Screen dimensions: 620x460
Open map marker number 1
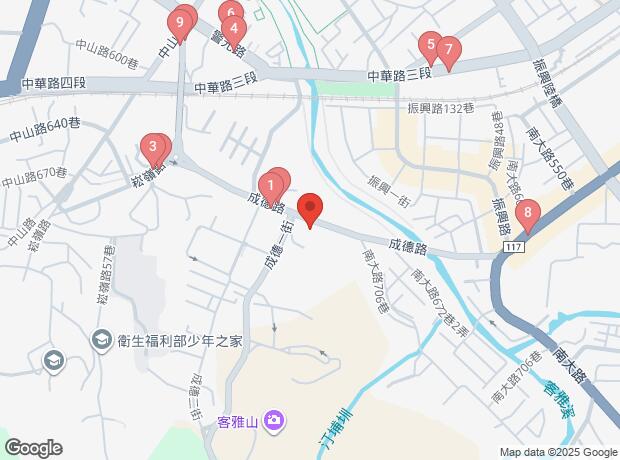[x=270, y=185]
